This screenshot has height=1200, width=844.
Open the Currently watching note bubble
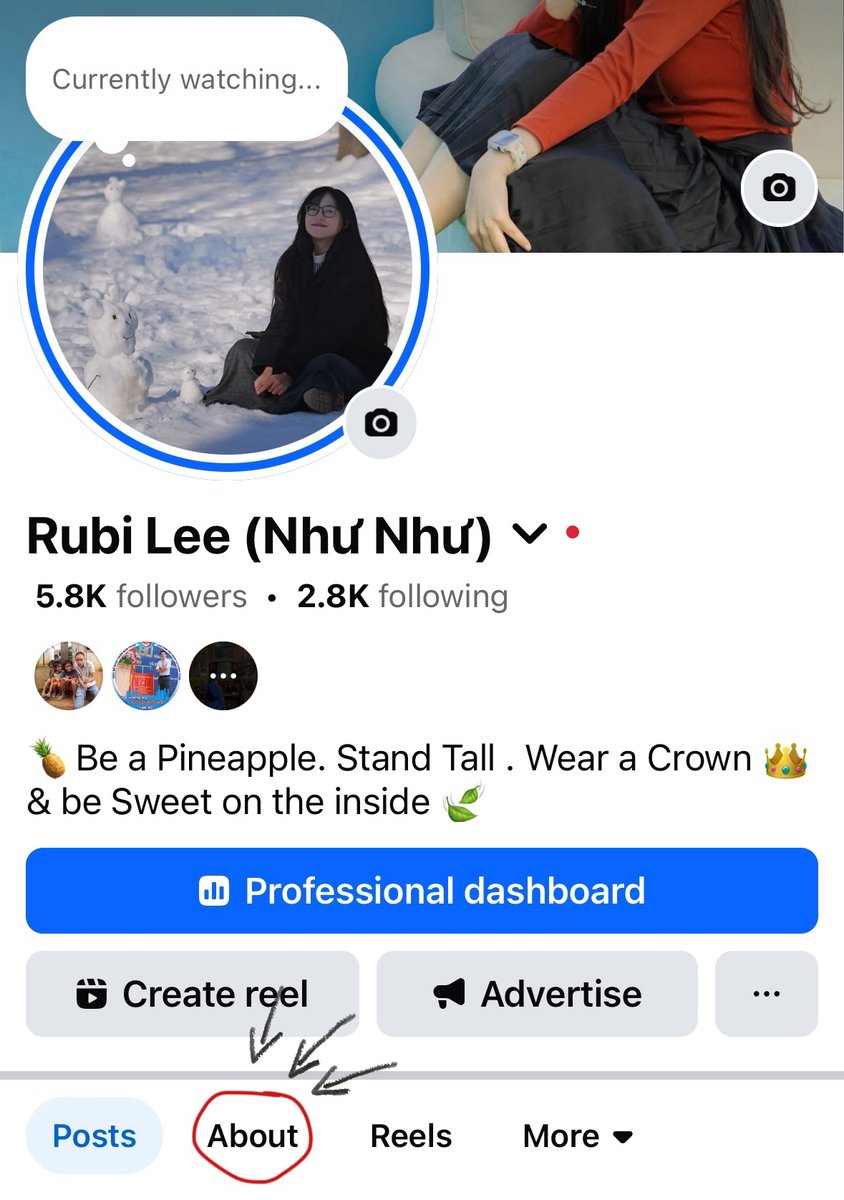click(186, 80)
